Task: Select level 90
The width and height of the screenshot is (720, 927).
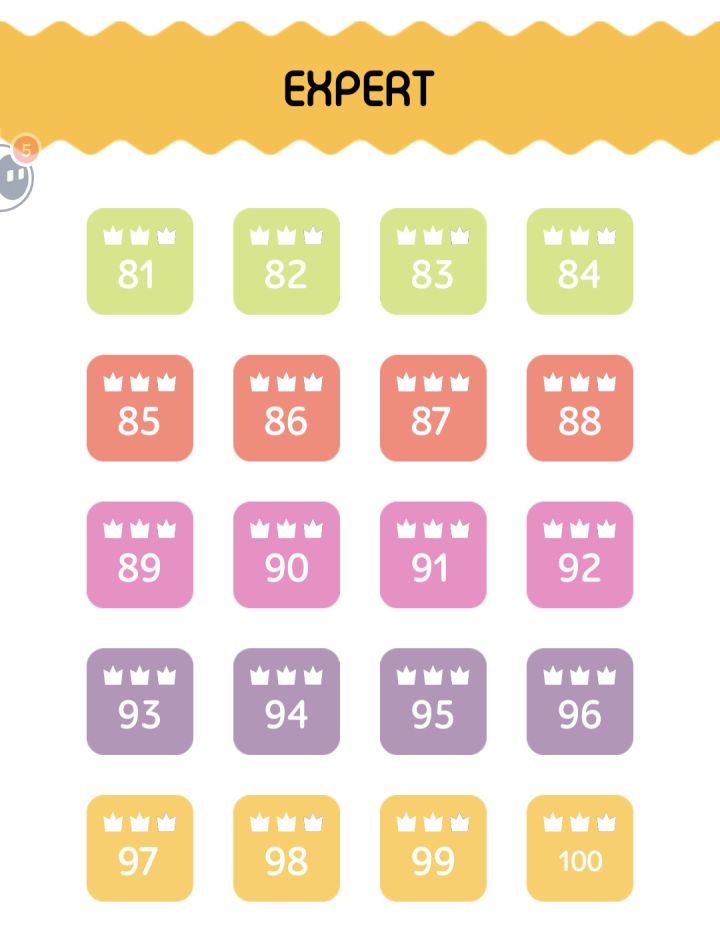Action: point(286,555)
